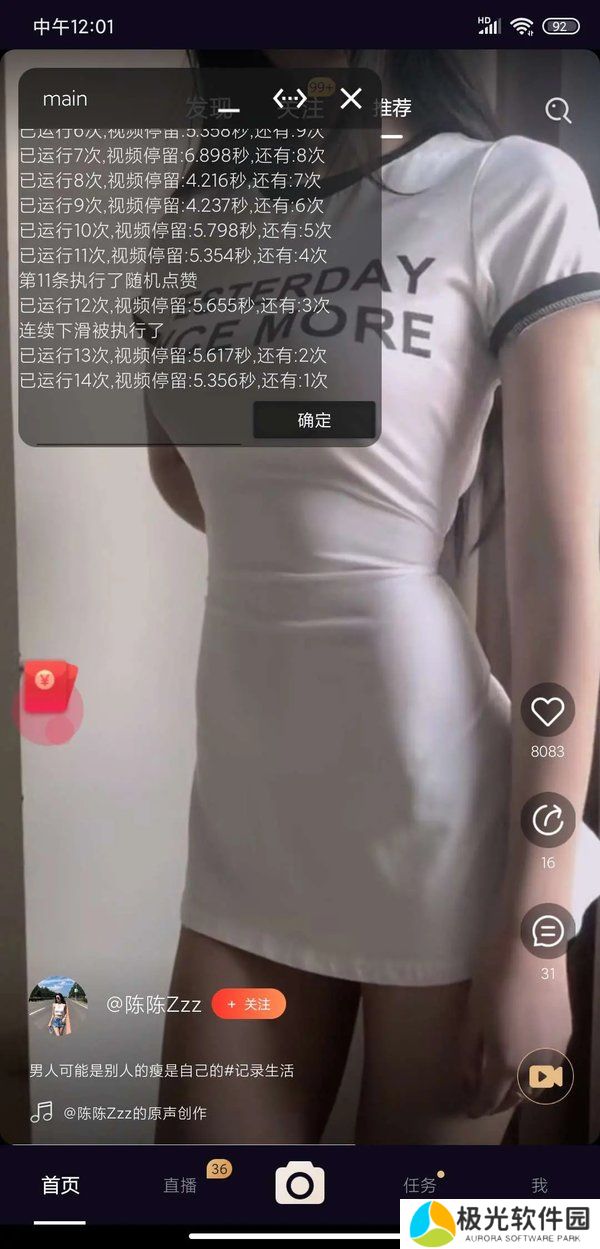Tap the video camera icon above the task tab
Image resolution: width=600 pixels, height=1249 pixels.
tap(545, 1076)
